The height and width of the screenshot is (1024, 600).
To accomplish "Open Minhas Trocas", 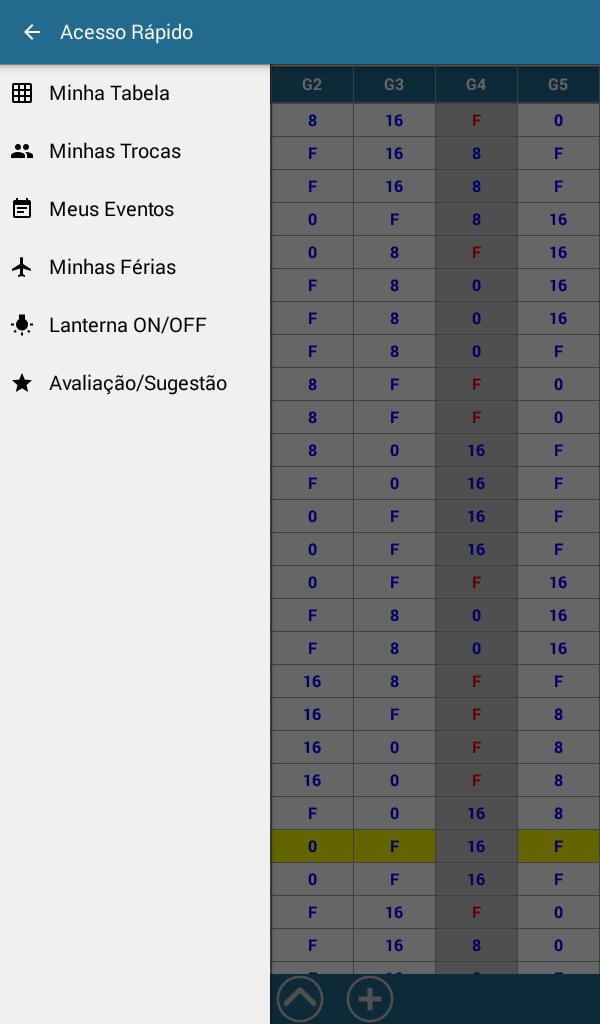I will point(134,152).
